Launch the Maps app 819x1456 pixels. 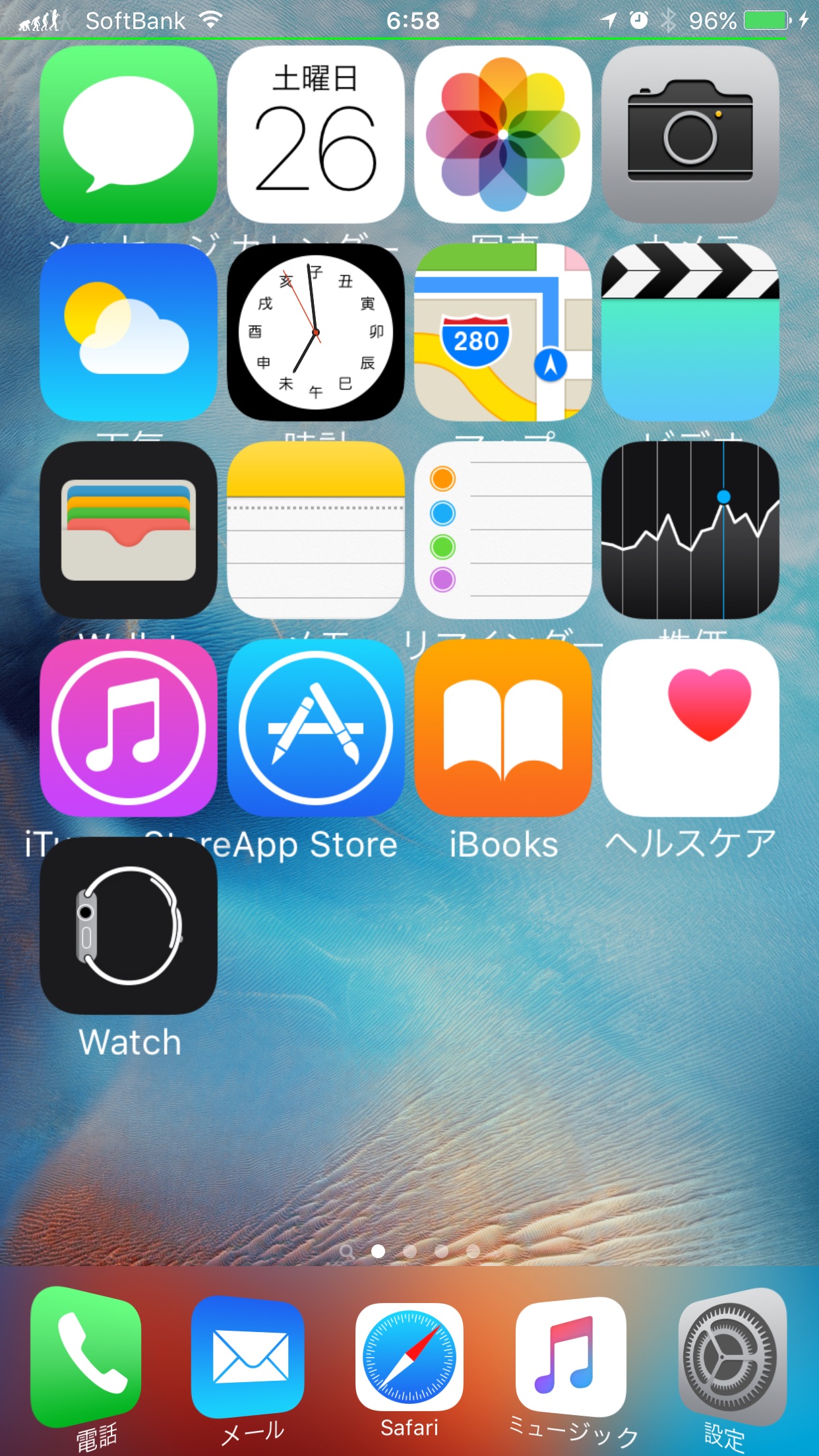(x=502, y=332)
